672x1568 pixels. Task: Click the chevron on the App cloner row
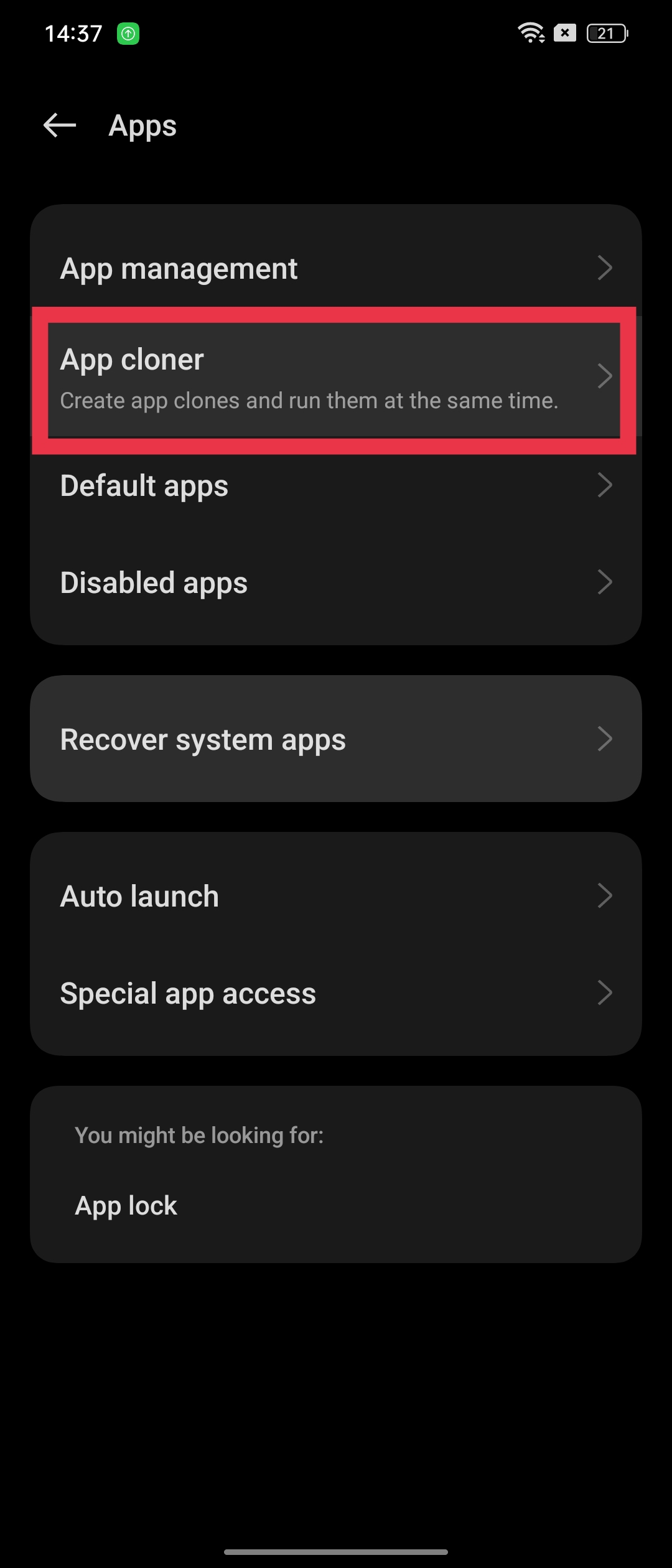coord(606,375)
